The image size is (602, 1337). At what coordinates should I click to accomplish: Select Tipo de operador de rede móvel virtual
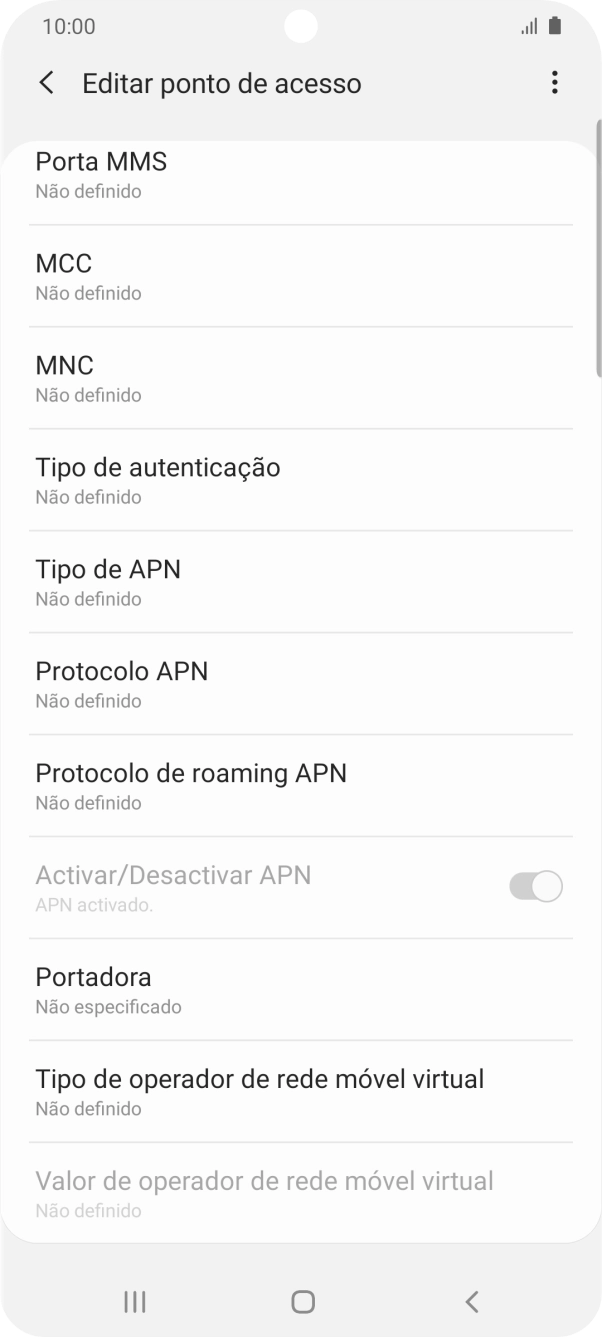pos(300,1093)
